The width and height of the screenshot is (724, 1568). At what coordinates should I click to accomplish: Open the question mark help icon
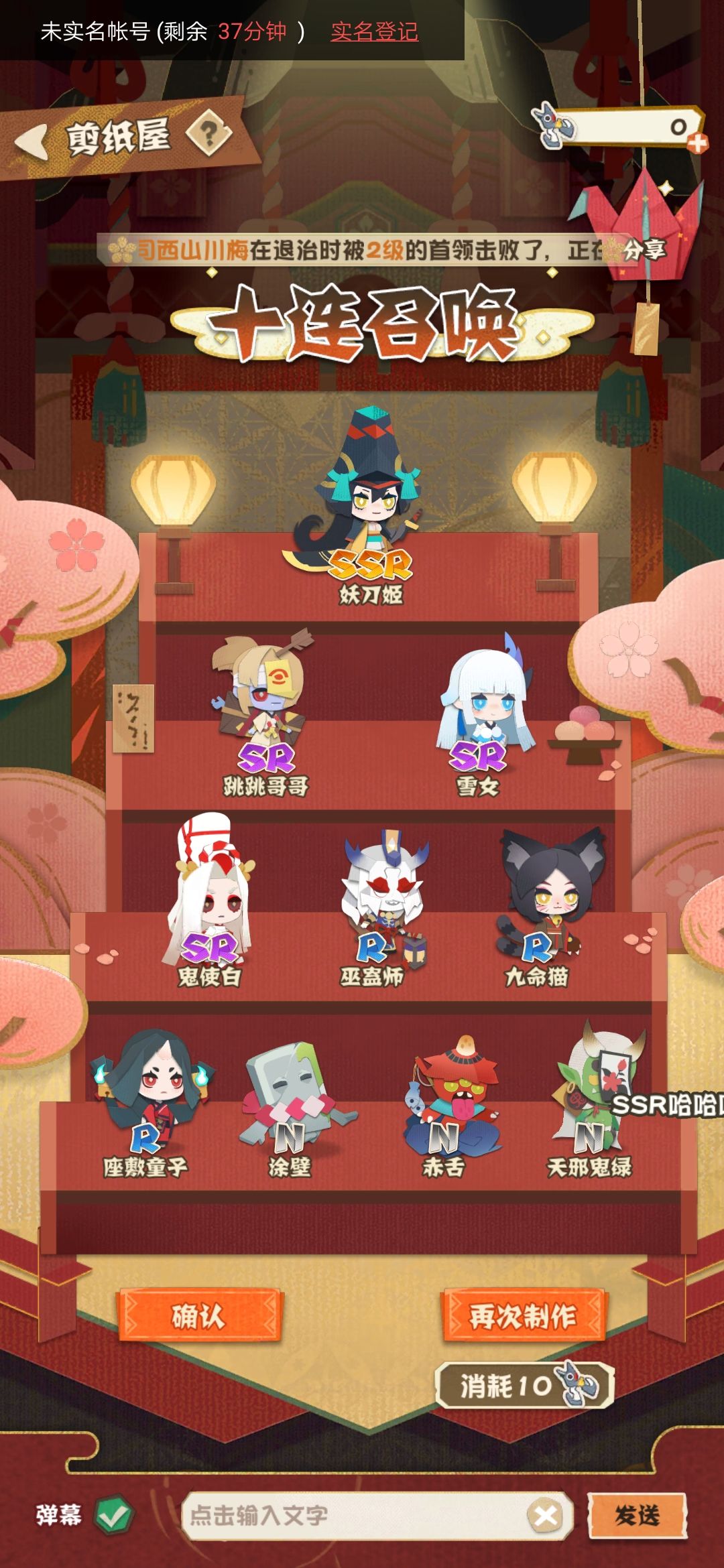click(x=209, y=132)
